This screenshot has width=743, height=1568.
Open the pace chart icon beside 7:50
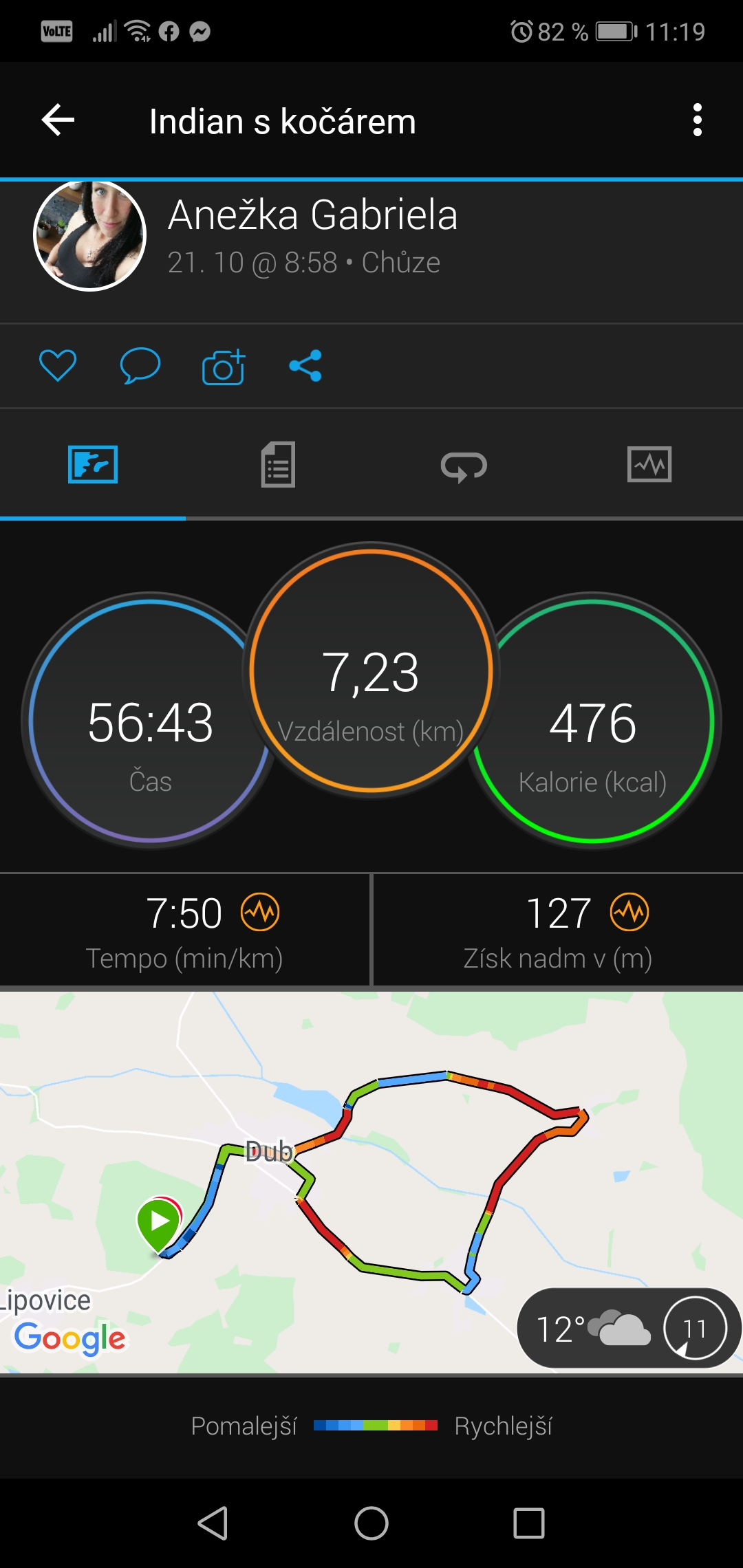[260, 912]
